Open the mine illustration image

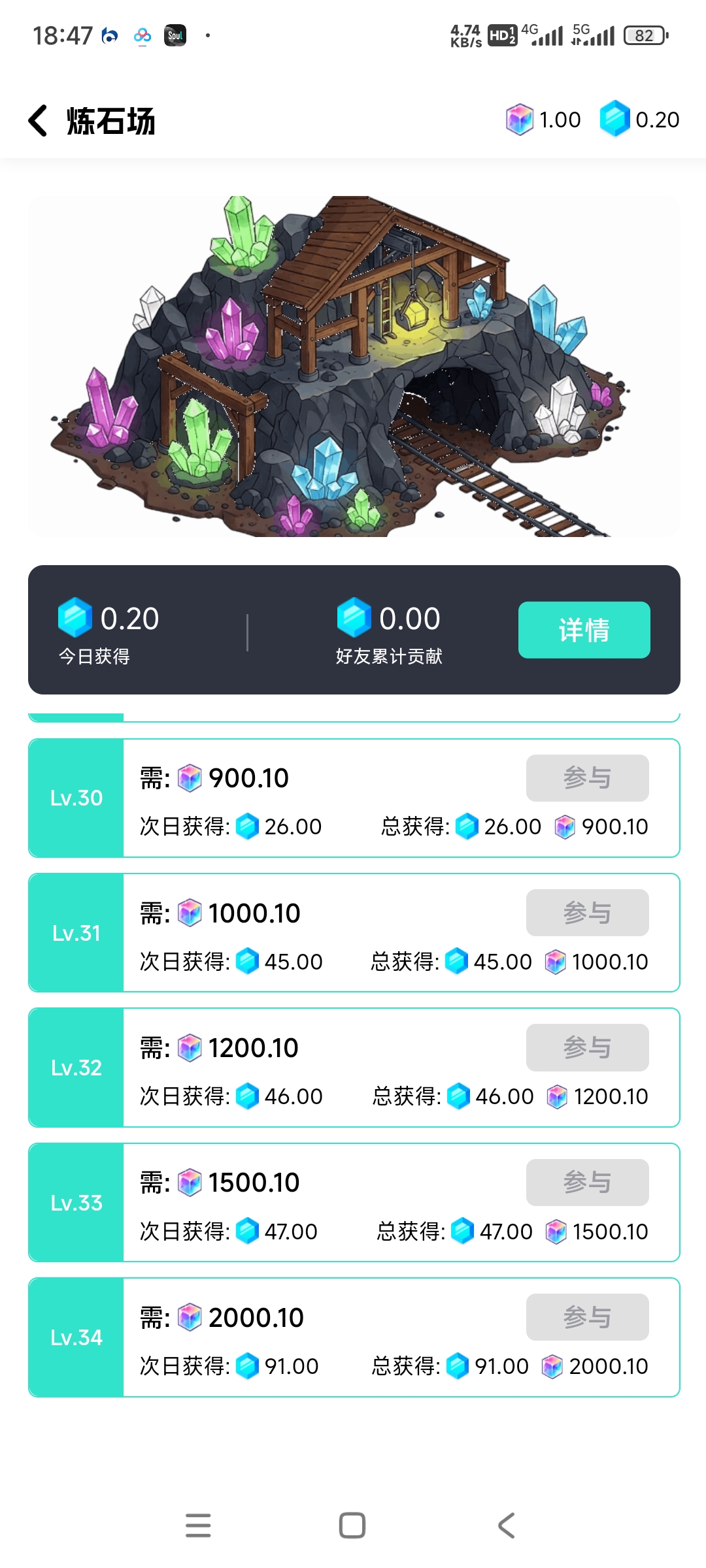(353, 366)
